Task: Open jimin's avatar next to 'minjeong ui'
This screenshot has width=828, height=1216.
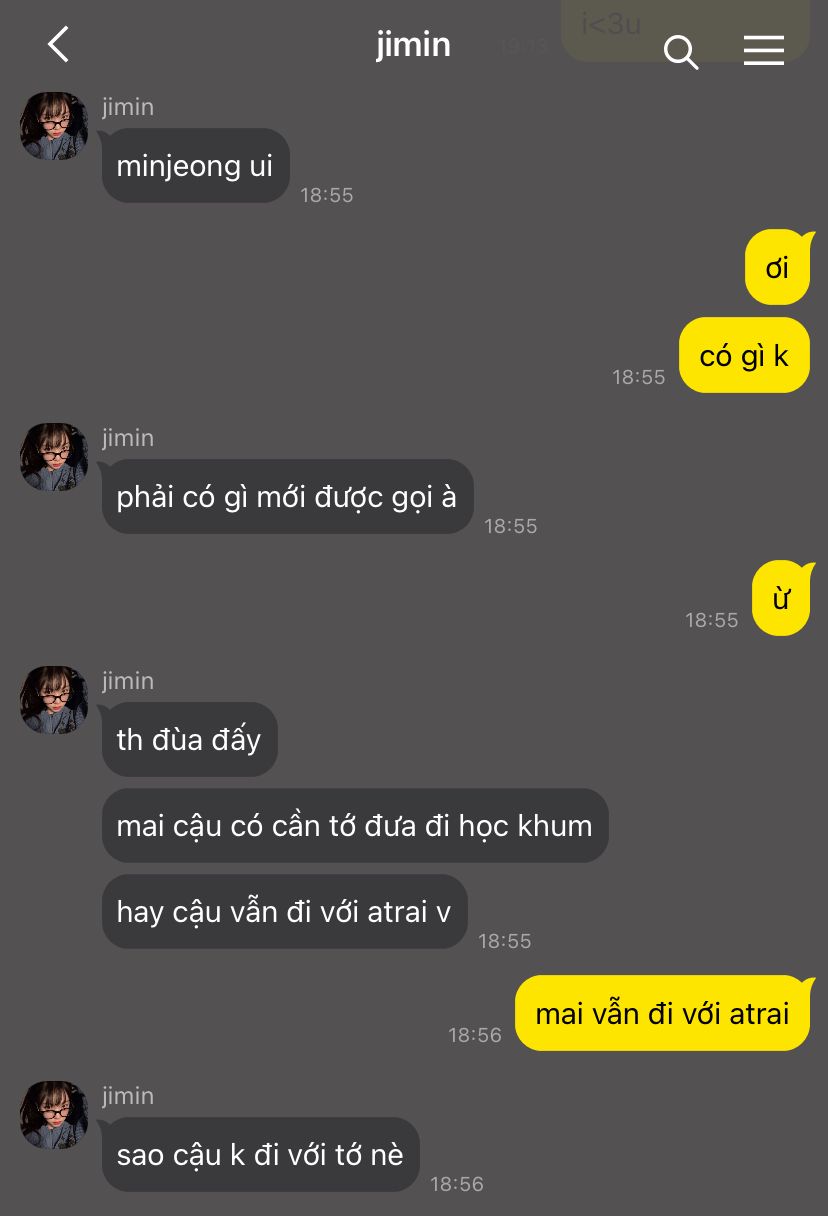Action: 54,127
